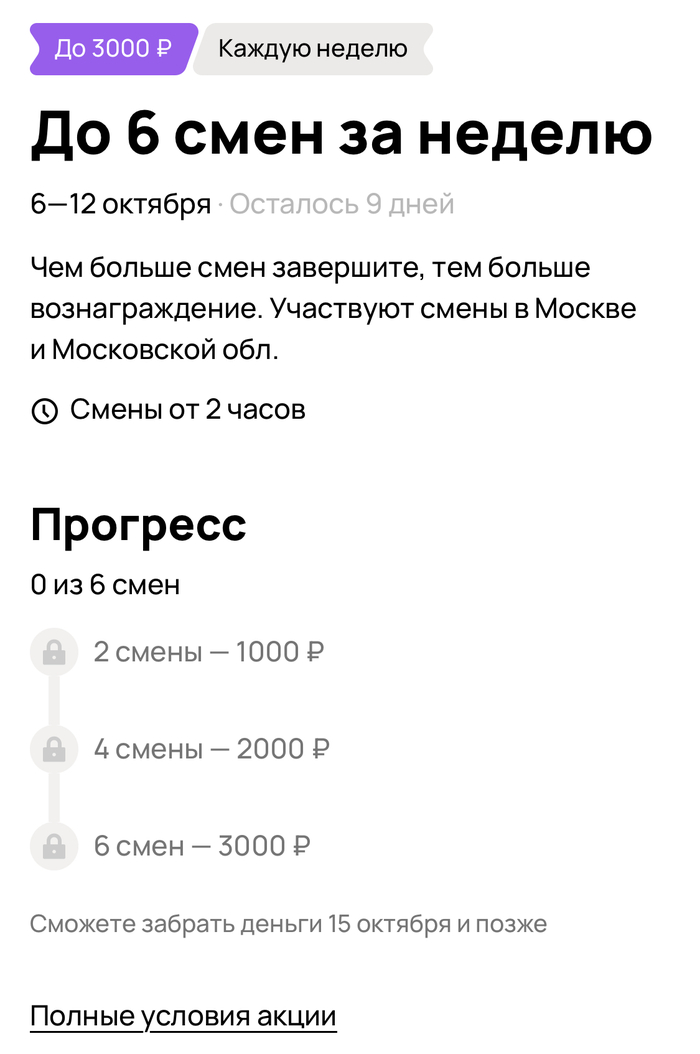Screen dimensions: 700x1054
Task: Open the full promotion terms link
Action: point(183,1017)
